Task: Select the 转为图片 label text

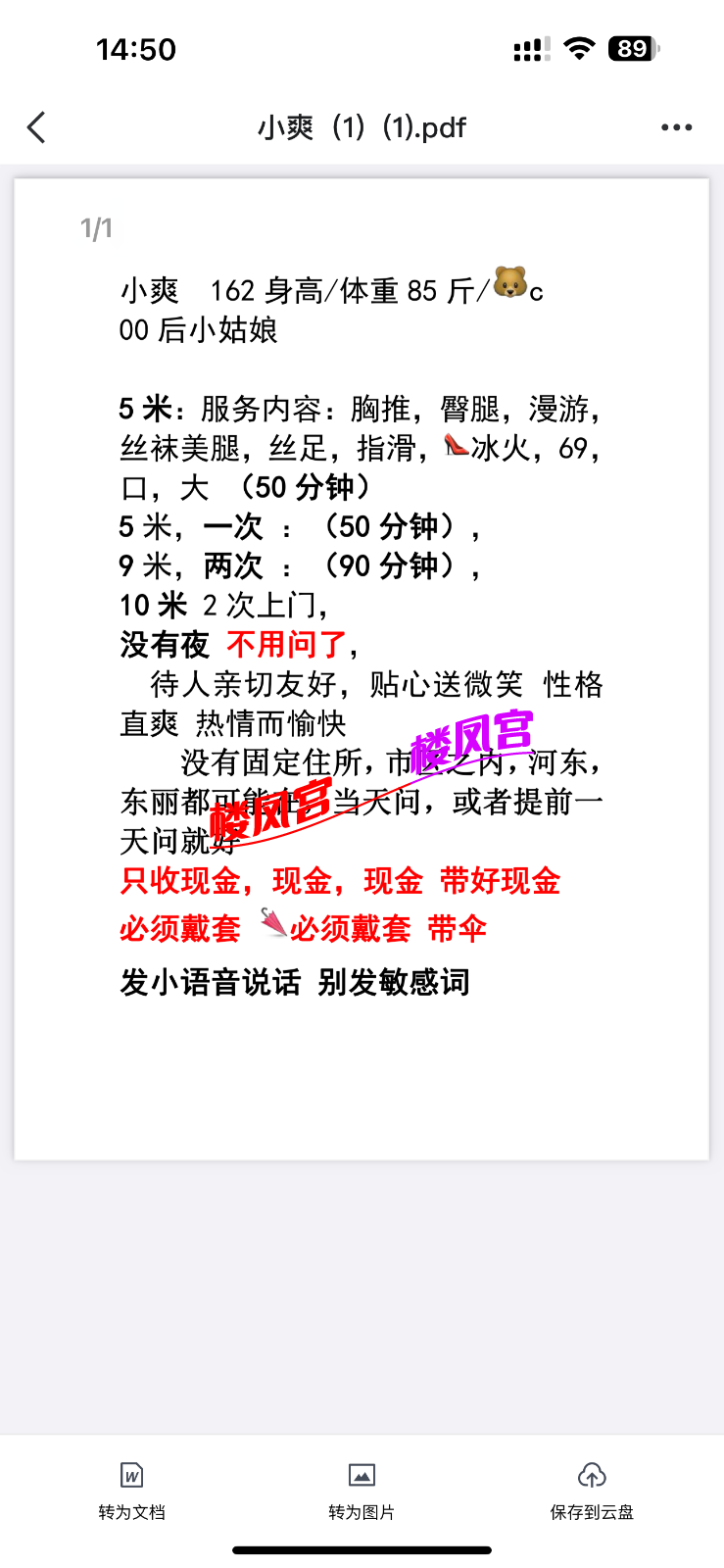Action: [x=362, y=1512]
